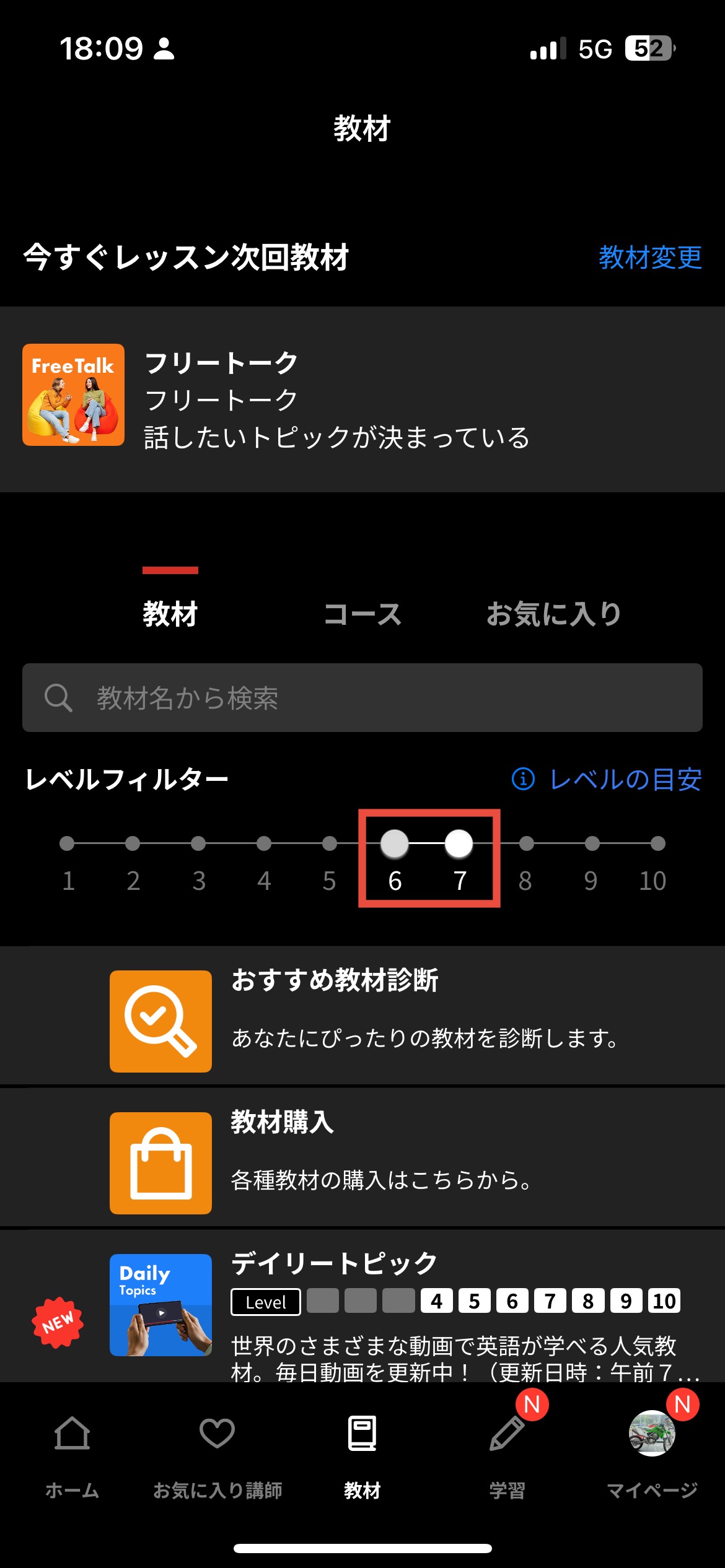The width and height of the screenshot is (725, 1568).
Task: Select level 9 on the level filter
Action: point(592,843)
